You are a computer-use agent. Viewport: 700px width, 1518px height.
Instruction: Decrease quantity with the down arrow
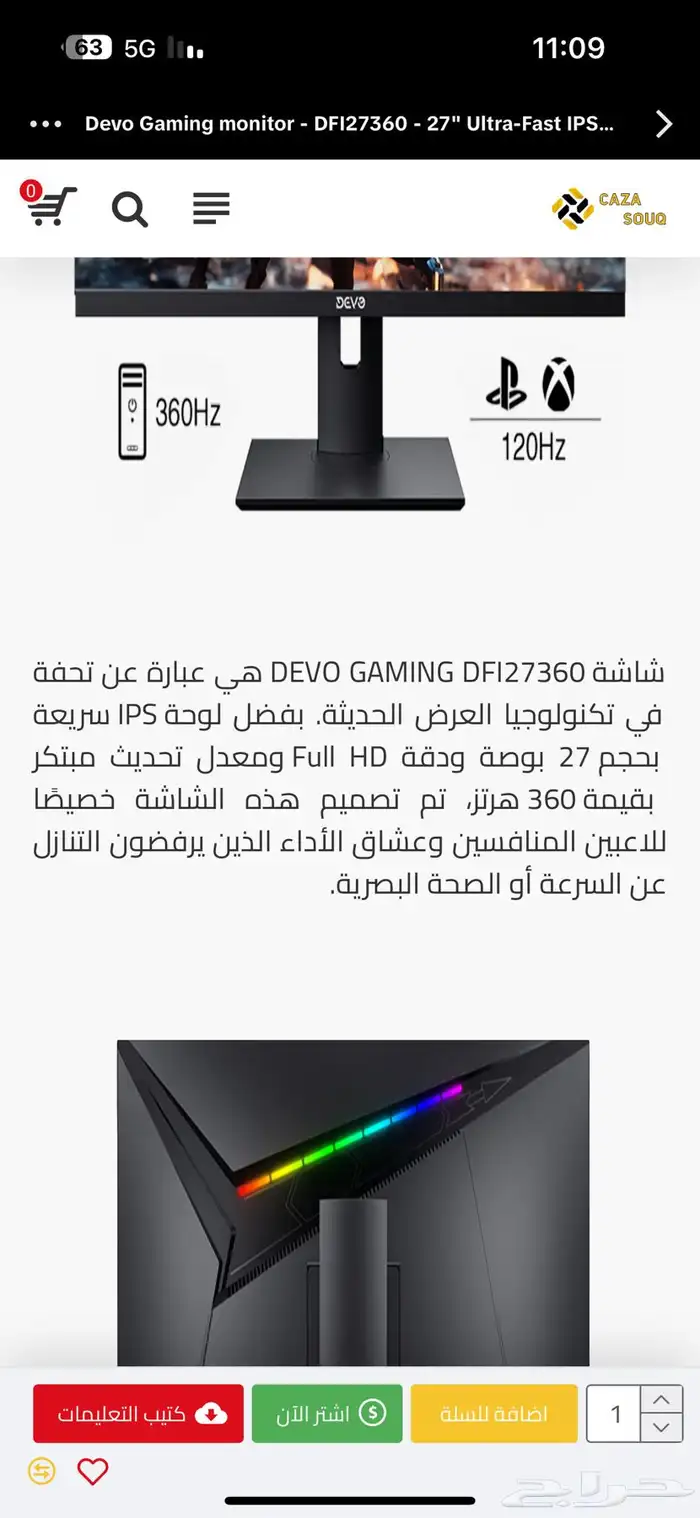pos(661,1427)
